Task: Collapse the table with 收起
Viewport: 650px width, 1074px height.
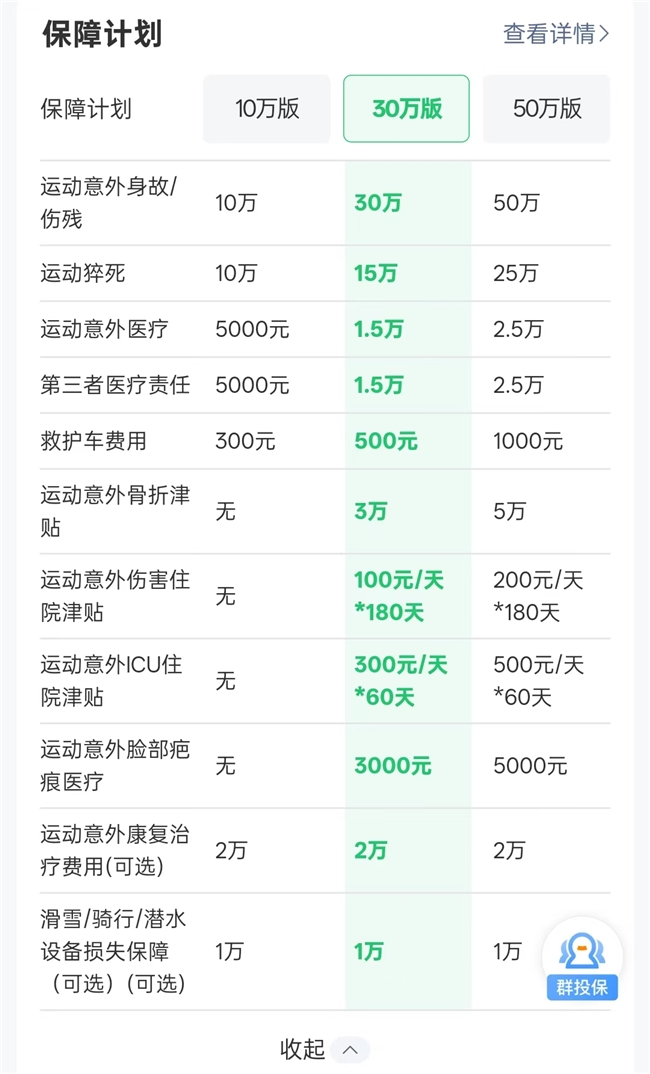Action: [322, 1049]
